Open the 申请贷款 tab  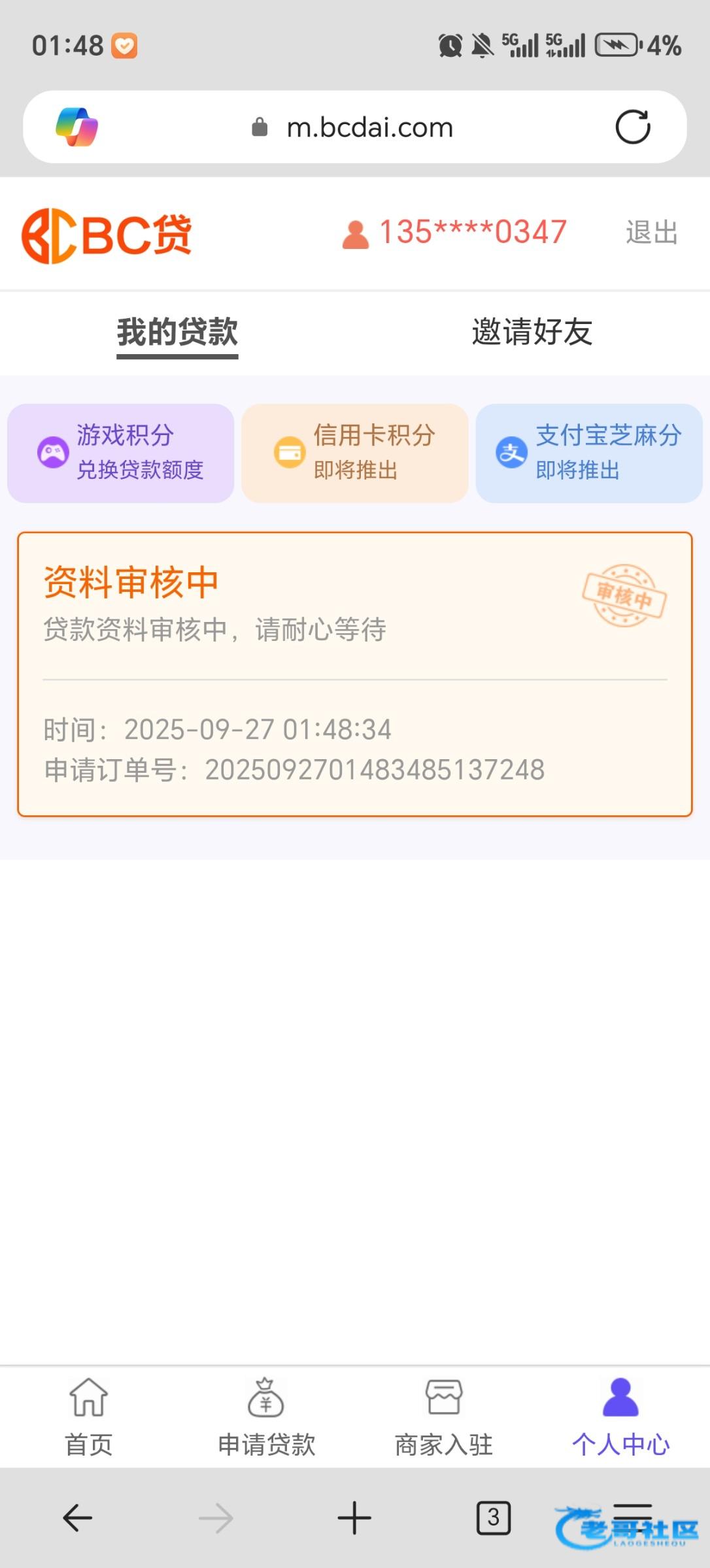pyautogui.click(x=266, y=1416)
